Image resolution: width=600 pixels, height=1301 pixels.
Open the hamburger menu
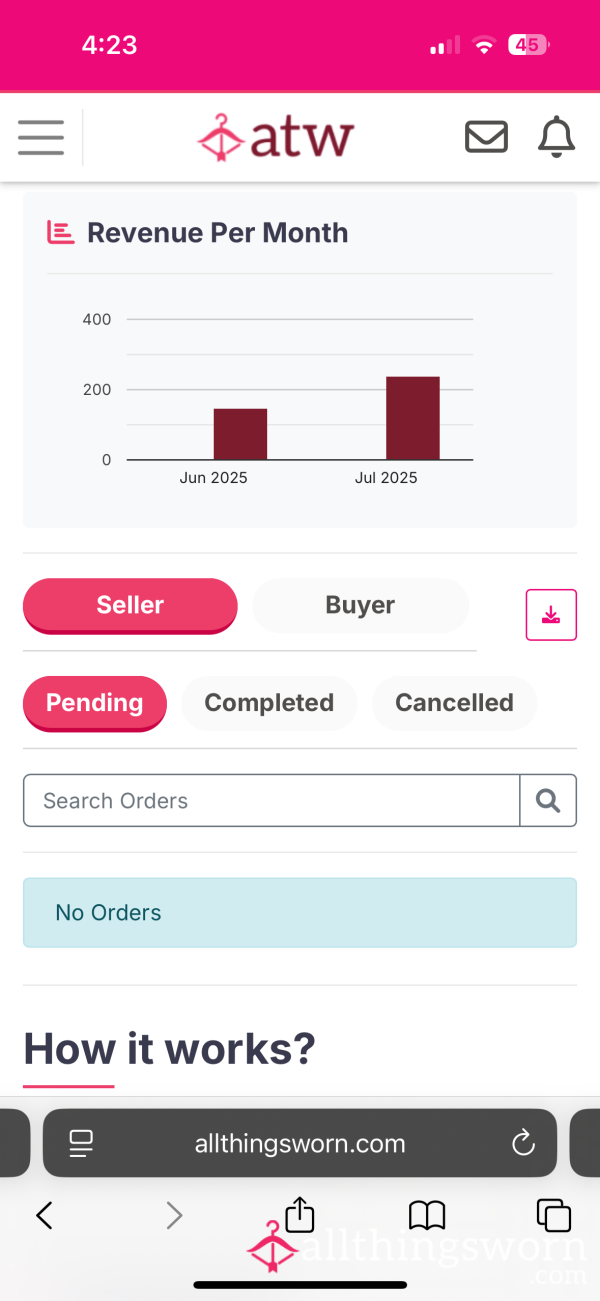pos(41,137)
